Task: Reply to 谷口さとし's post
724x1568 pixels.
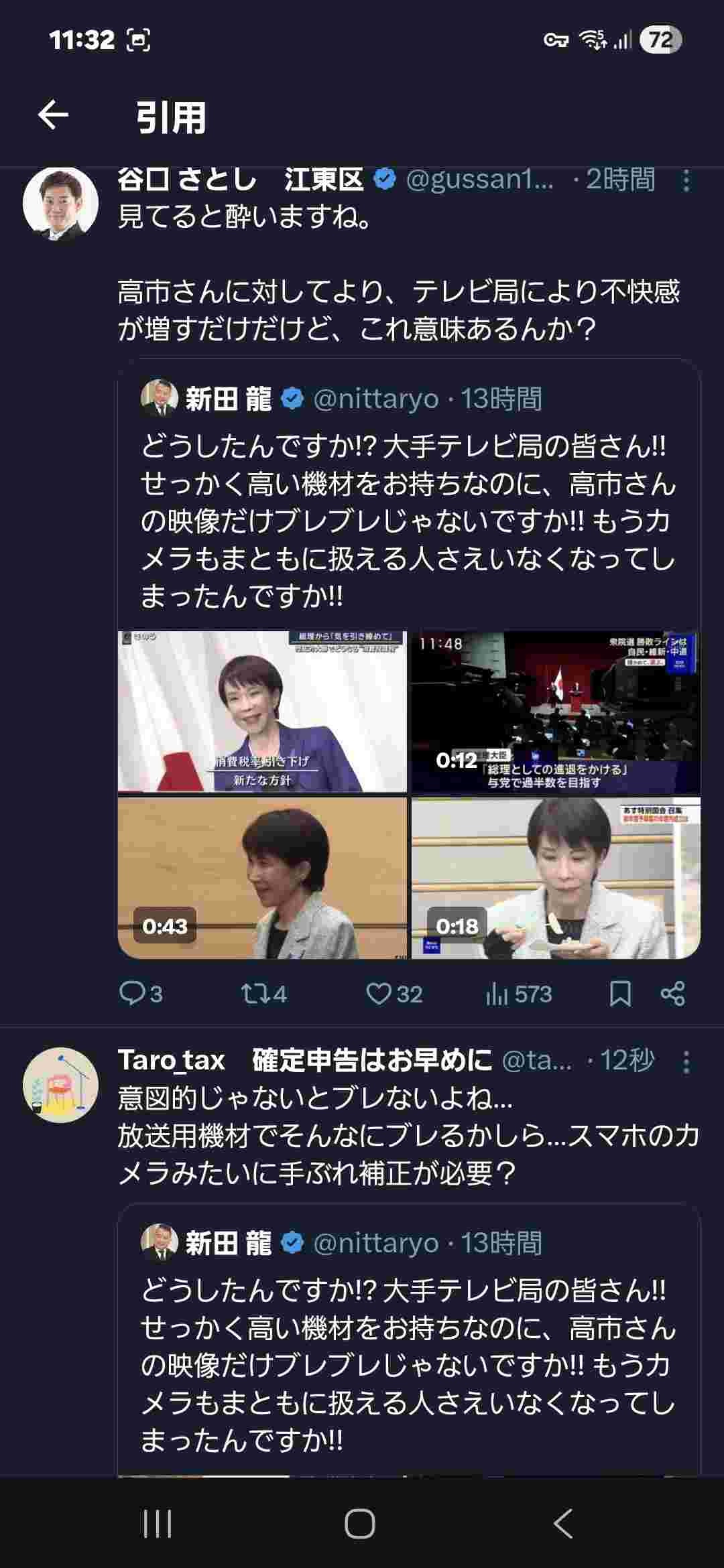Action: [140, 993]
